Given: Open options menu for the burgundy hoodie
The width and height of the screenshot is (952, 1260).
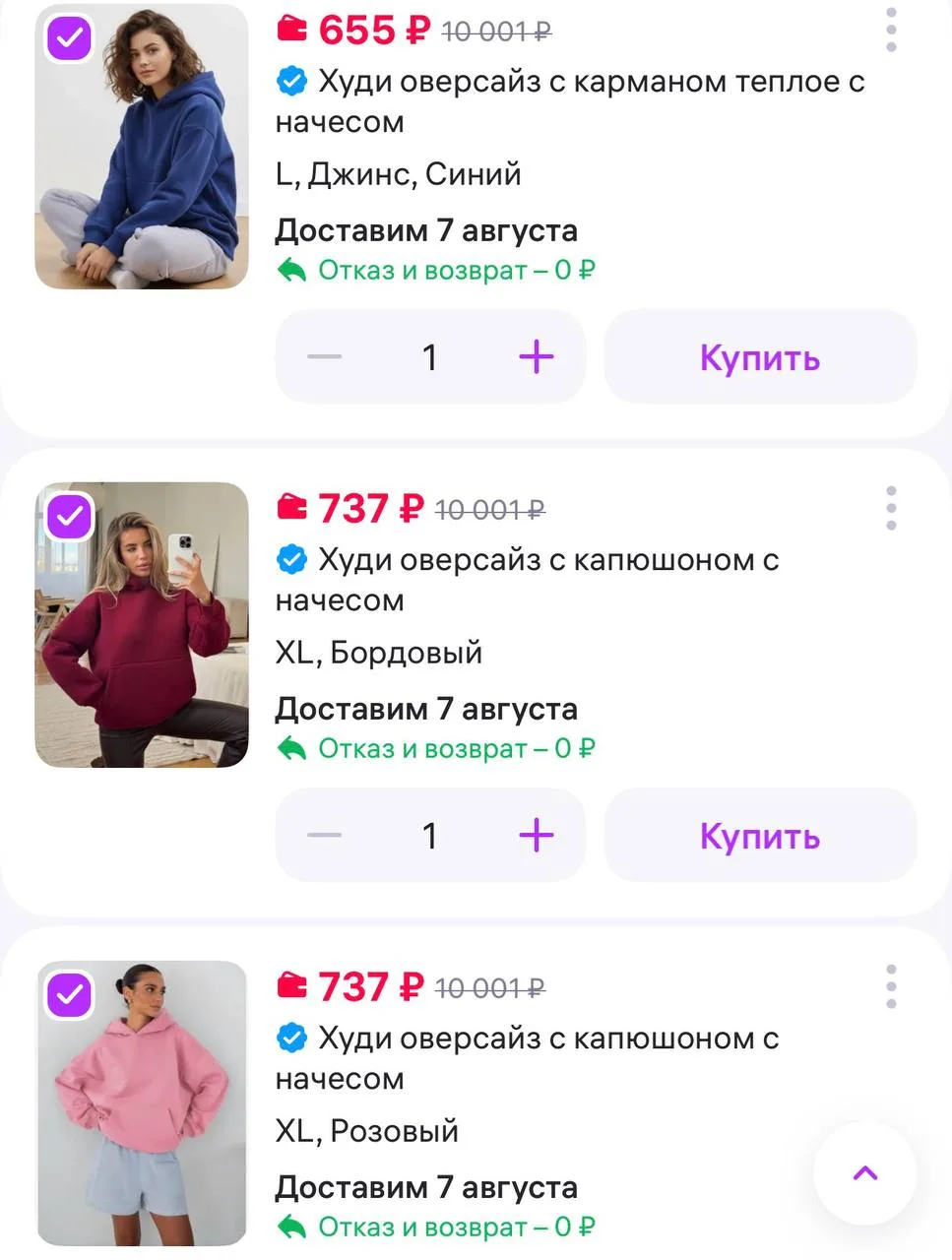Looking at the screenshot, I should click(891, 509).
